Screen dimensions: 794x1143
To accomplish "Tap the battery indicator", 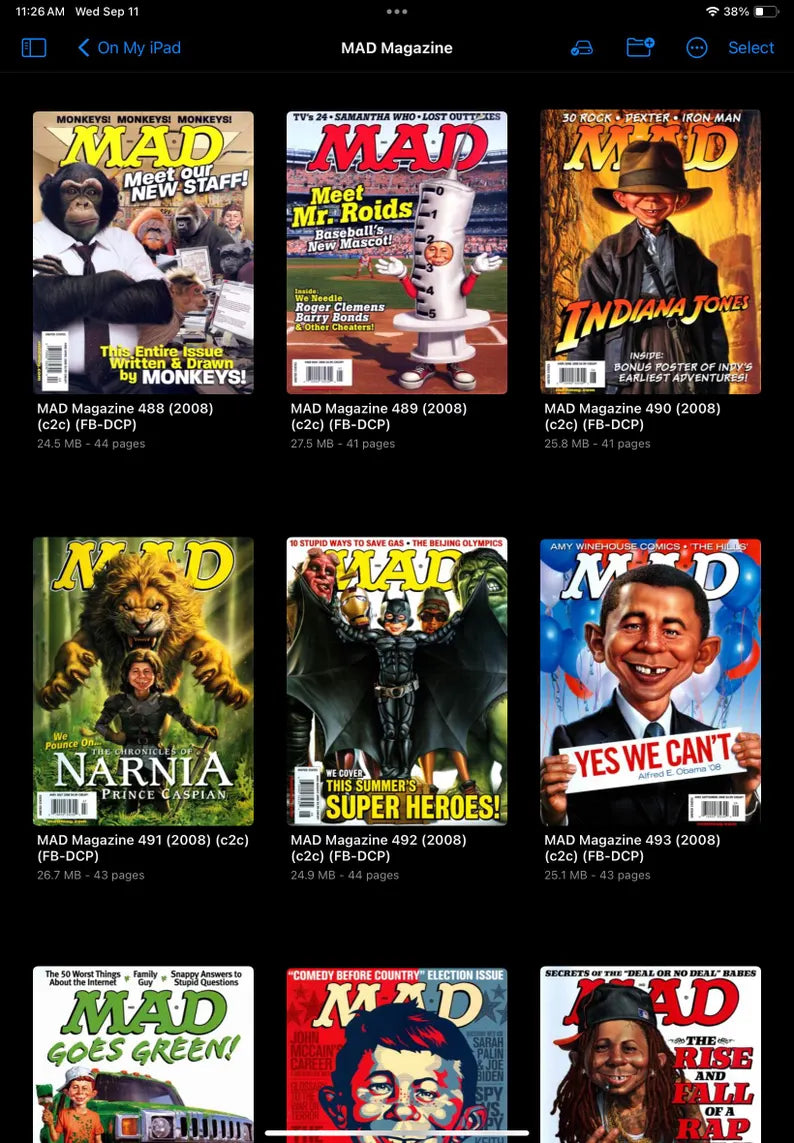I will tap(766, 11).
